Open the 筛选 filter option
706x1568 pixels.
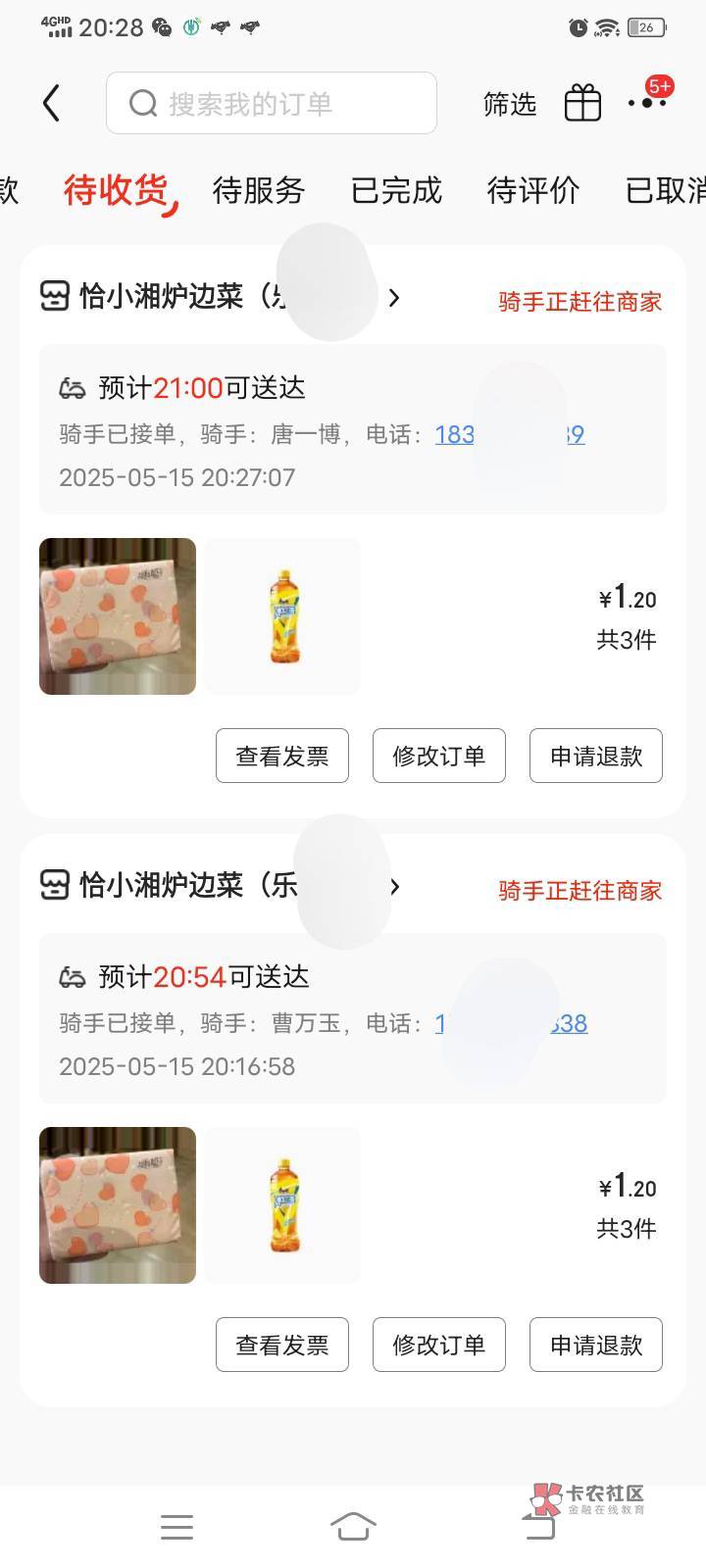pos(509,104)
